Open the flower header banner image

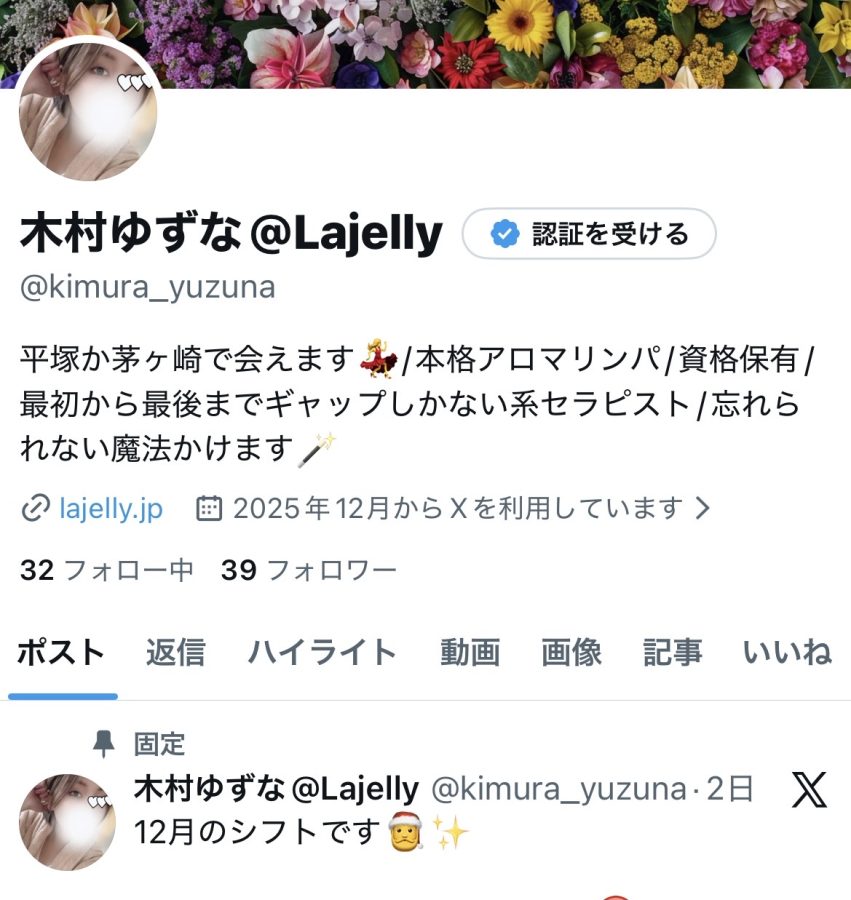500,40
